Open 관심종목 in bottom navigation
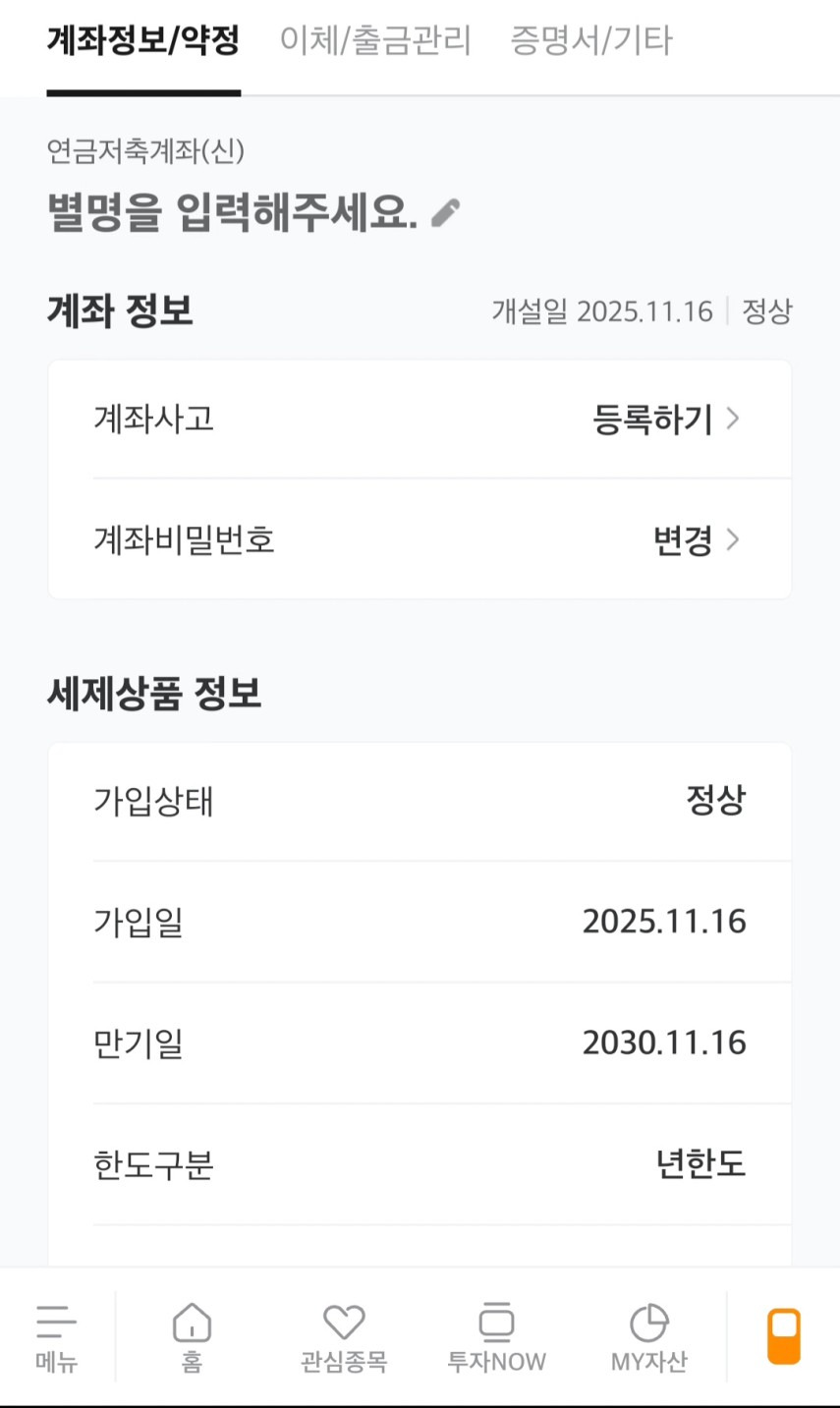The image size is (840, 1408). click(x=344, y=1337)
